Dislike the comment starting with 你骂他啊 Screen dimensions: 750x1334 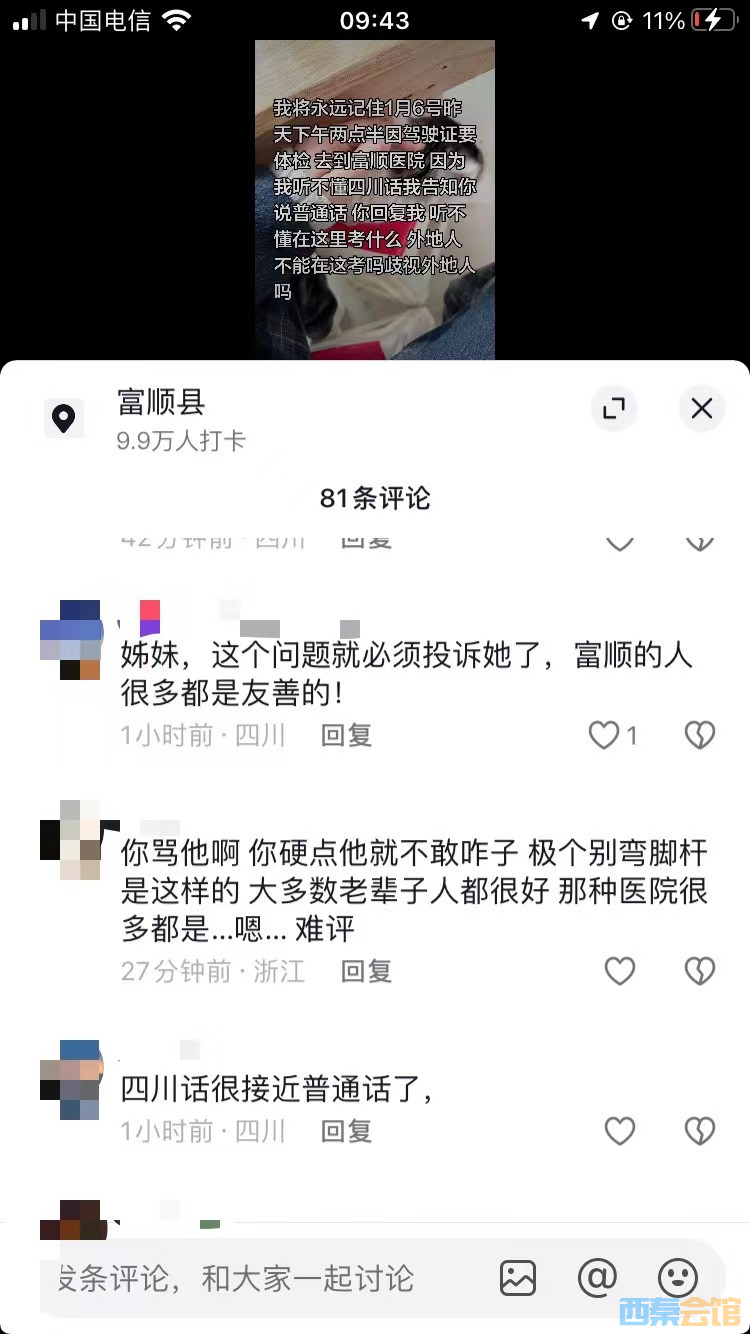(x=699, y=971)
